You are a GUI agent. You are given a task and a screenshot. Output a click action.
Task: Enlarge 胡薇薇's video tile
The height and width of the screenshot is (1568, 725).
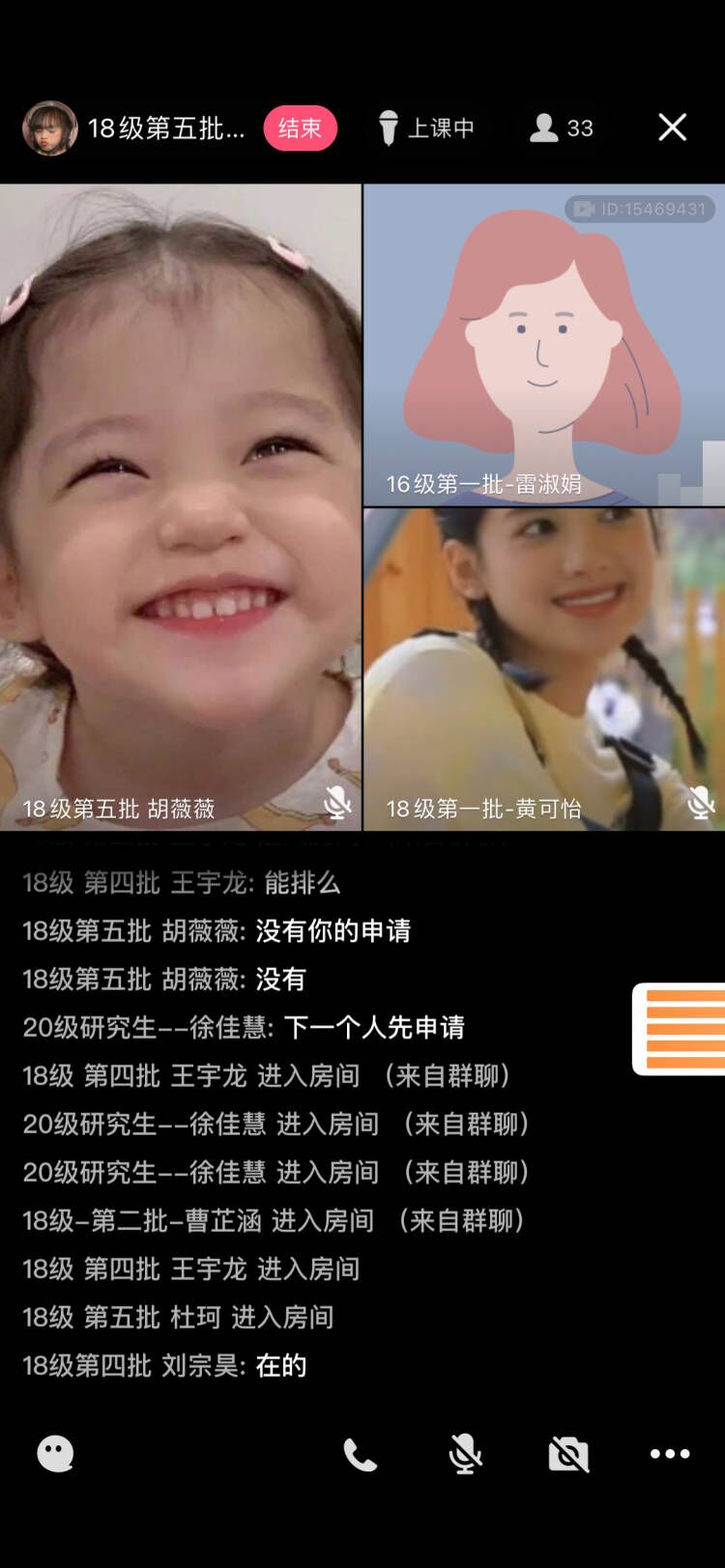point(181,507)
